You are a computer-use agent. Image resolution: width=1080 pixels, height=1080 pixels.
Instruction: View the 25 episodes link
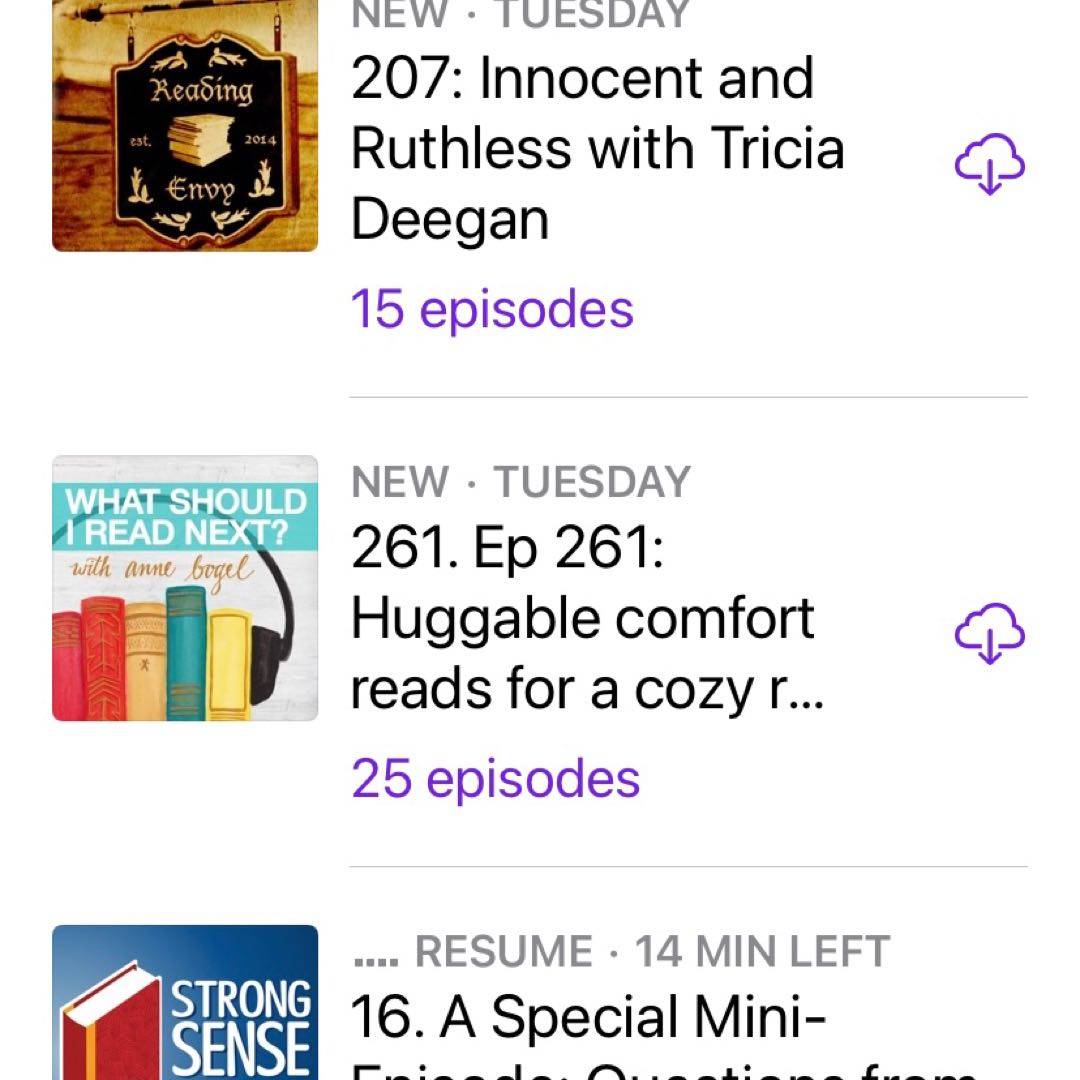pyautogui.click(x=495, y=779)
